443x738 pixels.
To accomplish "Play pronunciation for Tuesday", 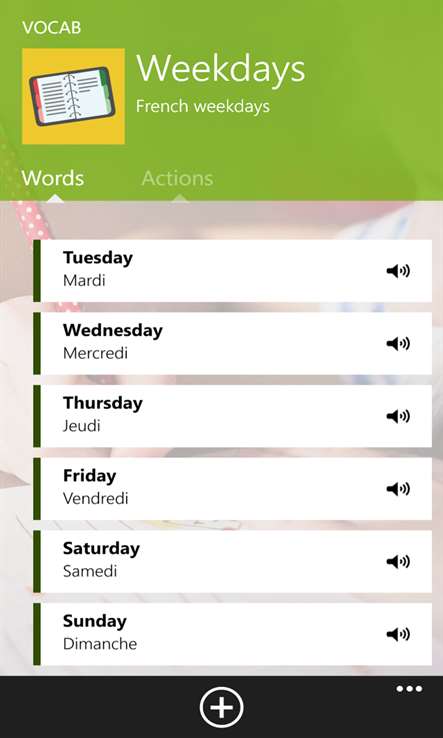I will tap(398, 271).
